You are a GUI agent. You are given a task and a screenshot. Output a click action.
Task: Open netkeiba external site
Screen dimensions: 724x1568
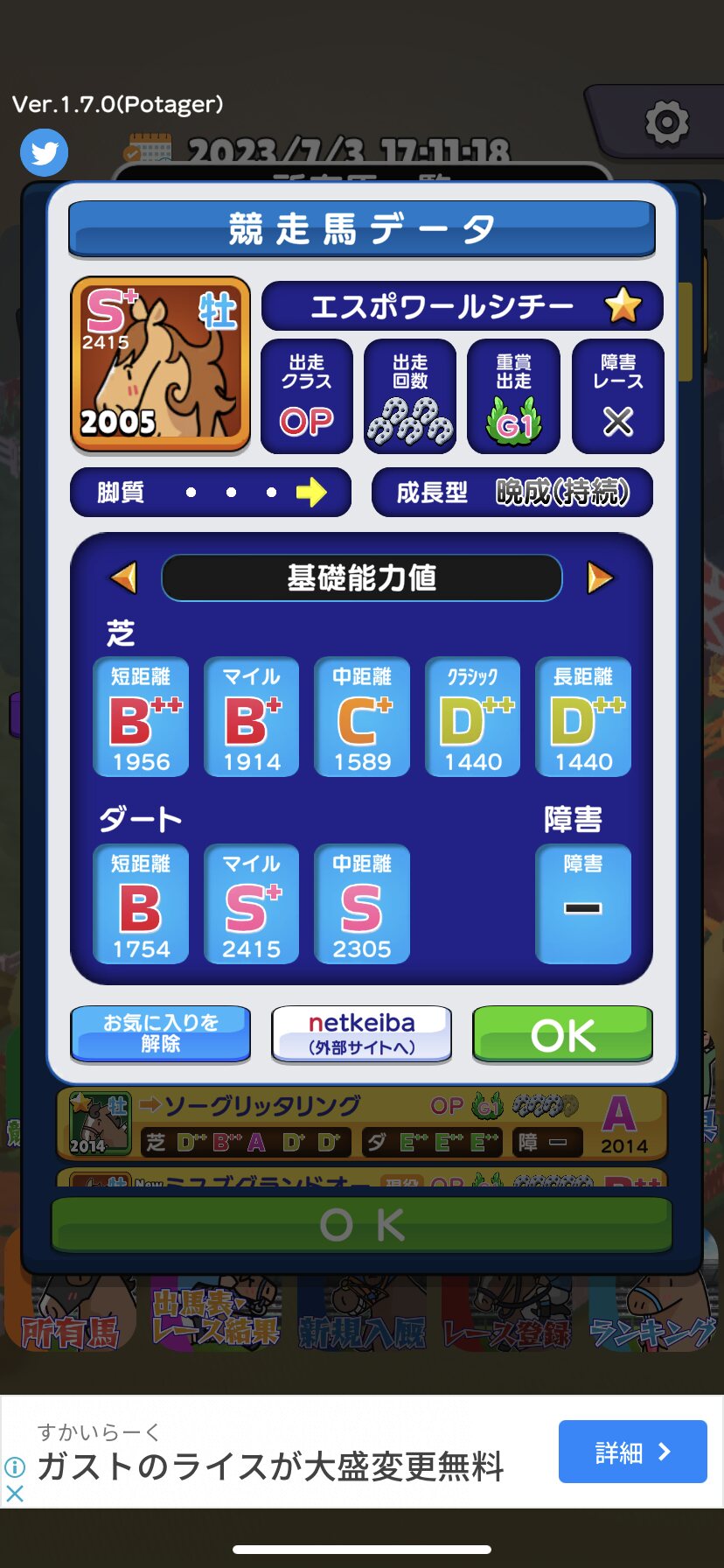pyautogui.click(x=361, y=1034)
